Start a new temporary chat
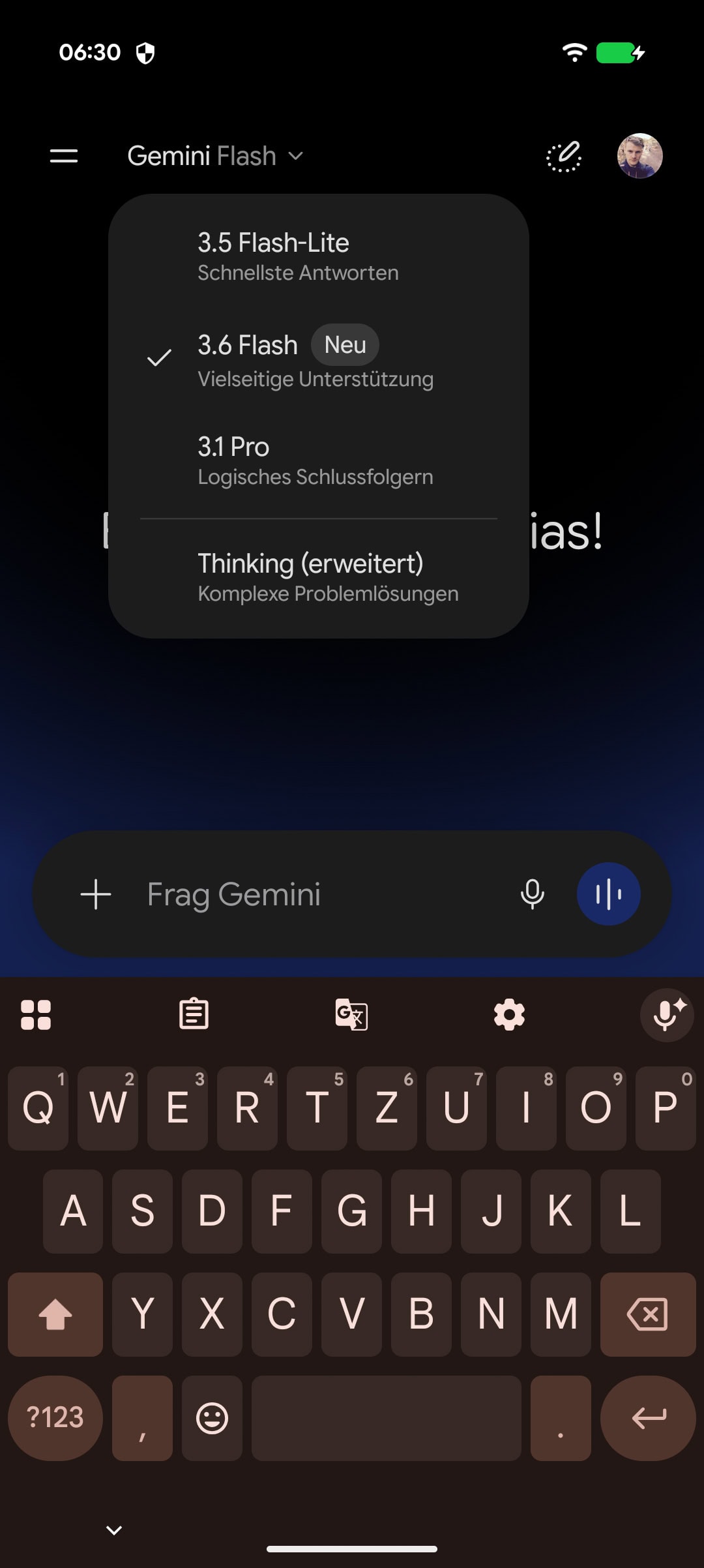The height and width of the screenshot is (1568, 704). [564, 156]
